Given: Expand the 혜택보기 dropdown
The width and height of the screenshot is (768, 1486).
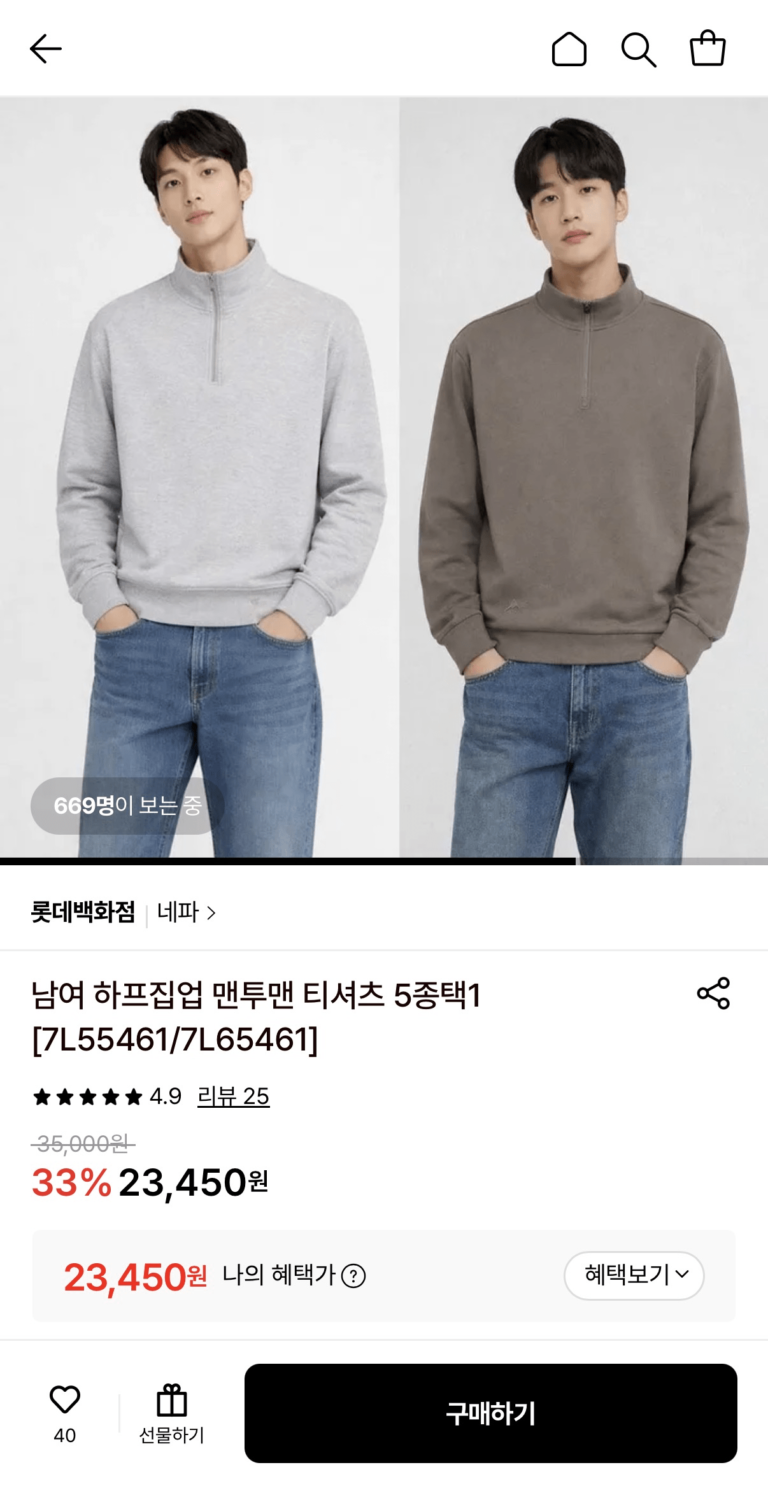Looking at the screenshot, I should 634,1275.
